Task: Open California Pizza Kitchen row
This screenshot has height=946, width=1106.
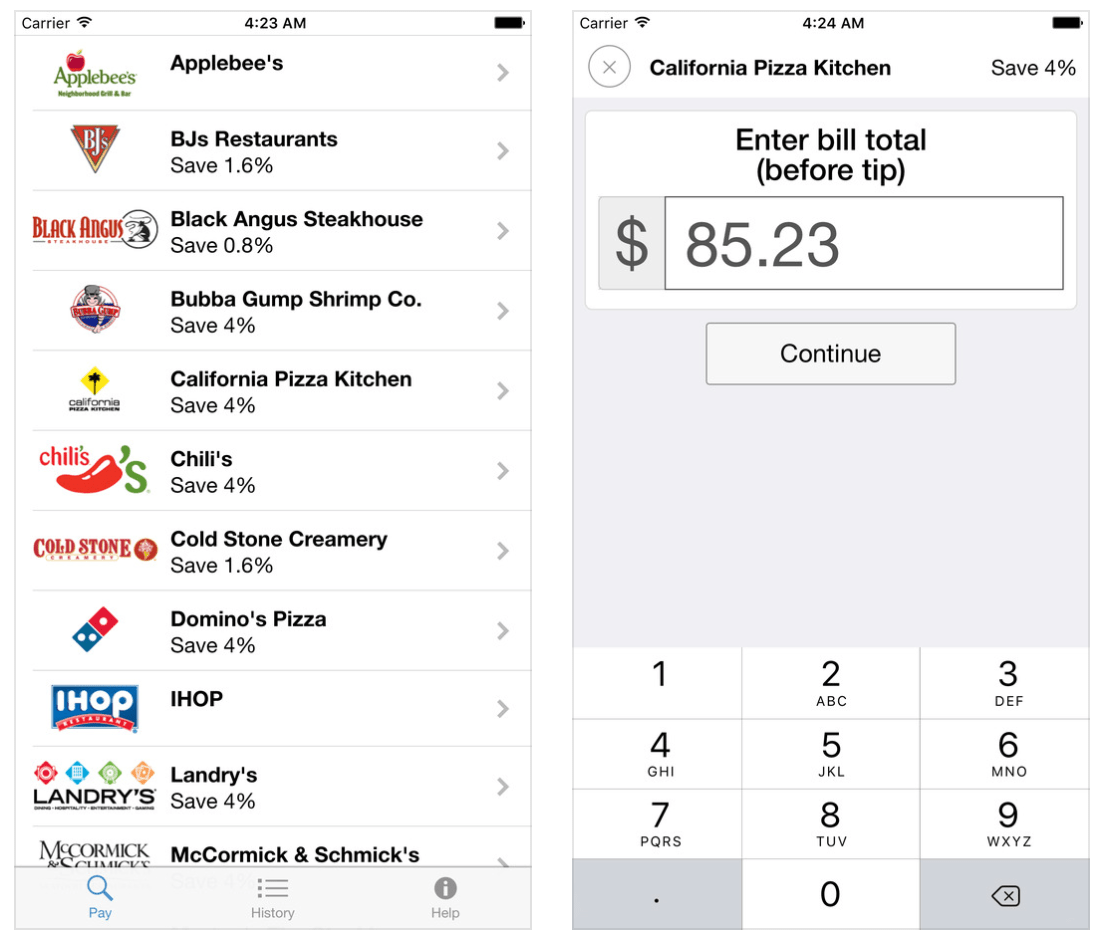Action: [280, 391]
